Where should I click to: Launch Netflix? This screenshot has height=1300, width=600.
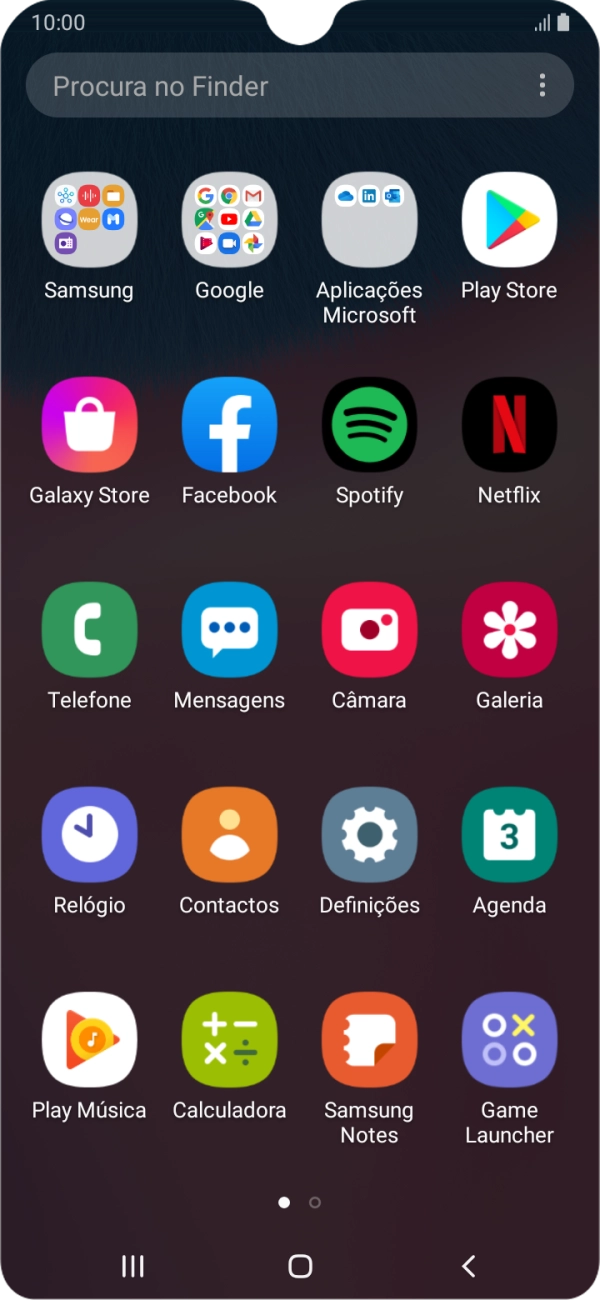tap(509, 425)
